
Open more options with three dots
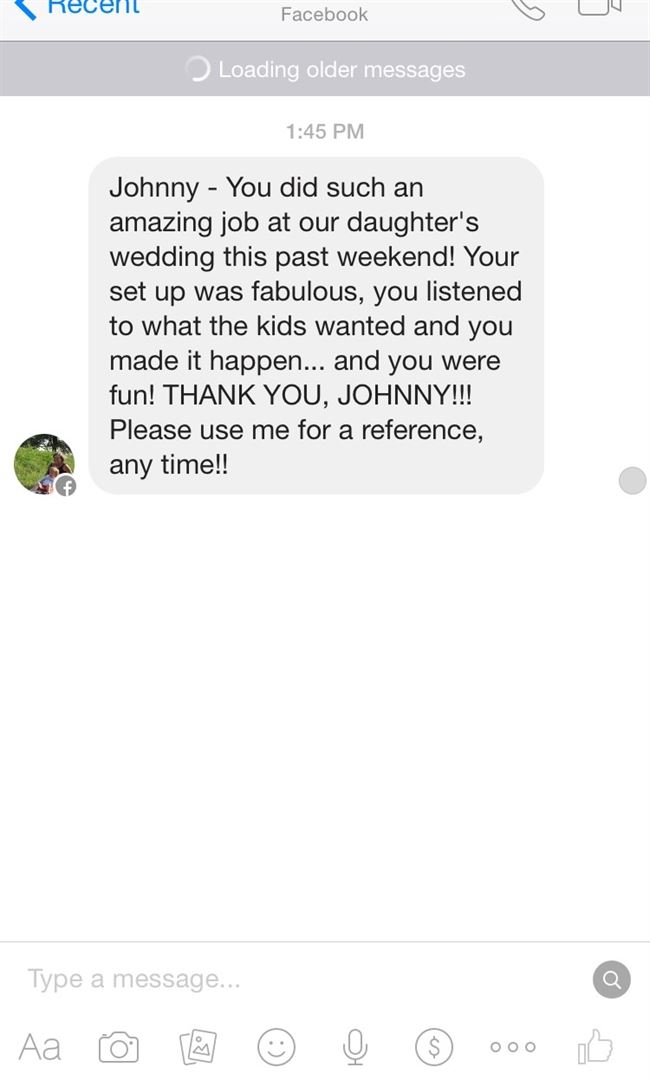coord(512,1047)
